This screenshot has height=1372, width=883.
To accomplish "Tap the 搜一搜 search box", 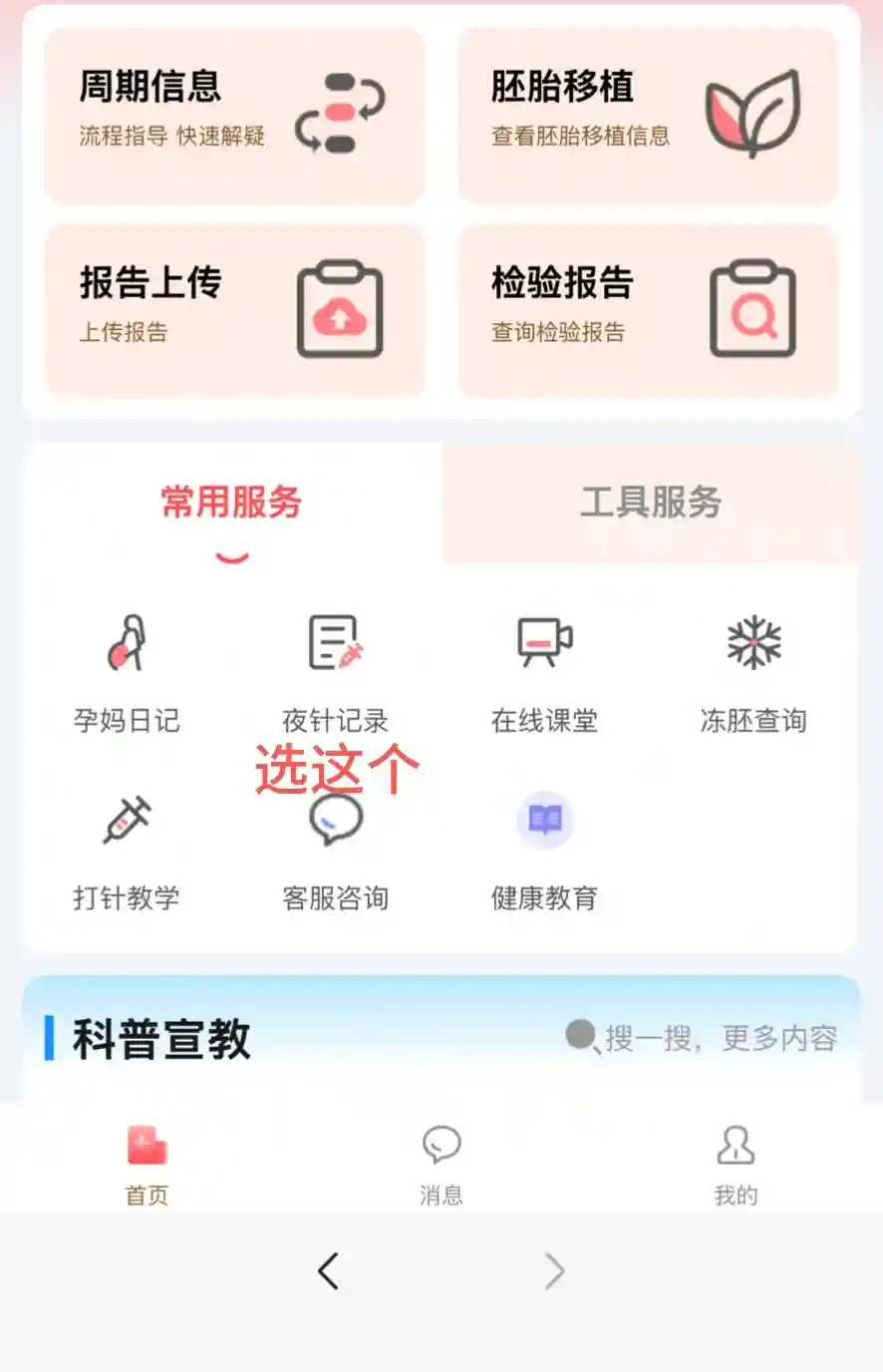I will tap(702, 1038).
